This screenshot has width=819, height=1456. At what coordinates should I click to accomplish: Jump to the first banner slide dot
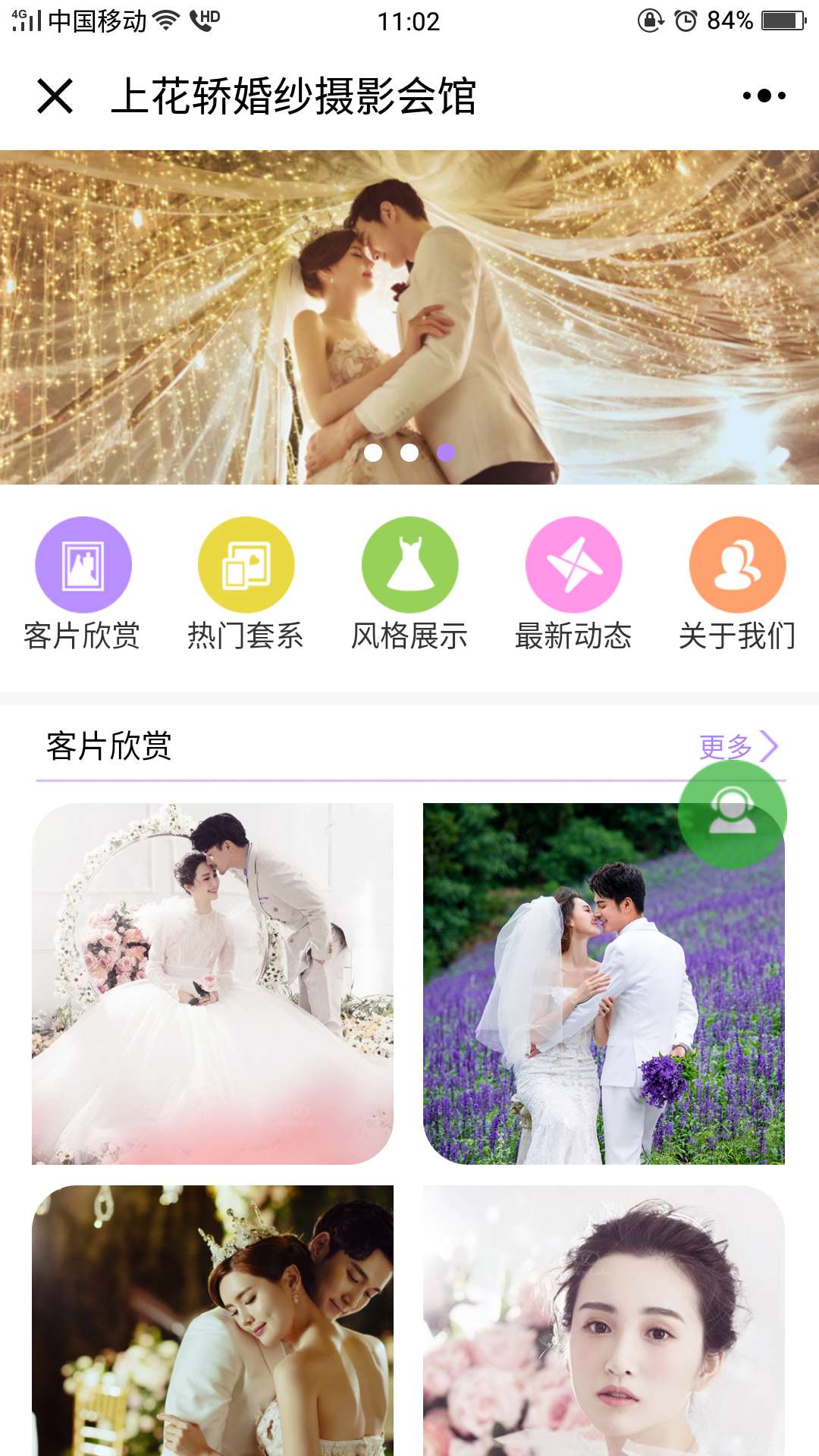pyautogui.click(x=373, y=453)
